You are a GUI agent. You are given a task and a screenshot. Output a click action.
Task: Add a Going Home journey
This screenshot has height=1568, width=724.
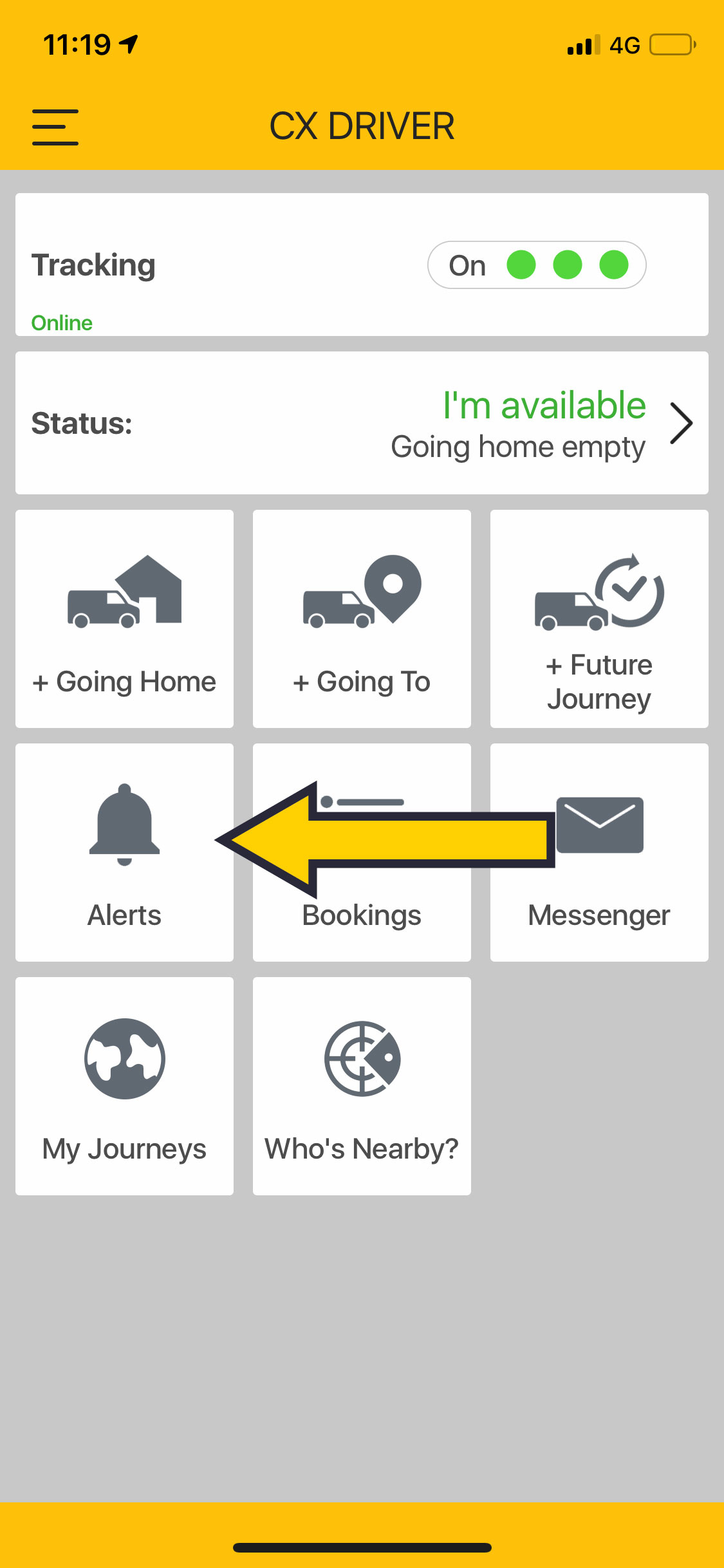pos(124,619)
